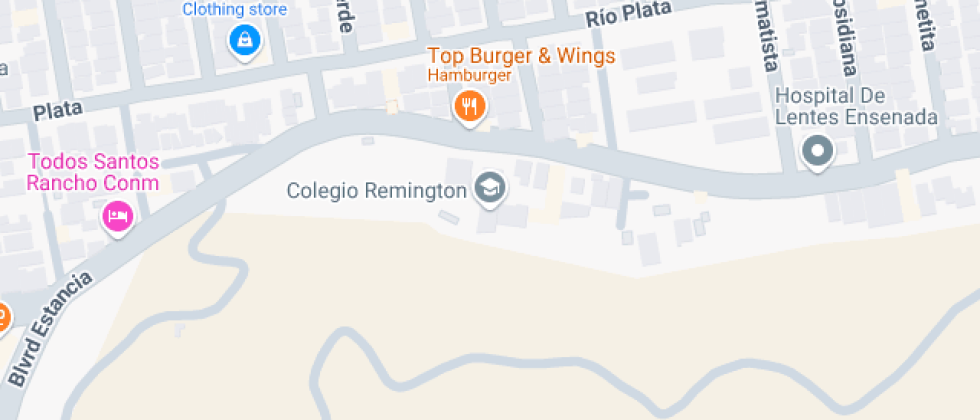Select the Colegio Remington school marker
This screenshot has width=980, height=420.
coord(489,187)
